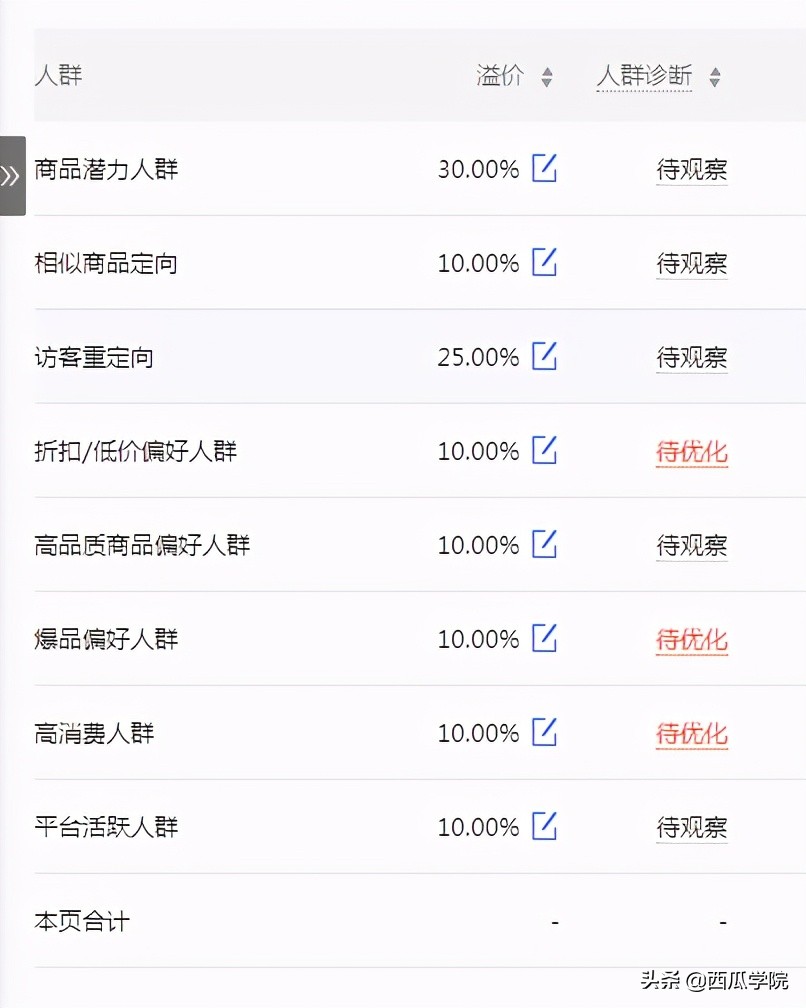The image size is (806, 1008).
Task: Edit the 访客重定向 premium percentage
Action: point(544,357)
